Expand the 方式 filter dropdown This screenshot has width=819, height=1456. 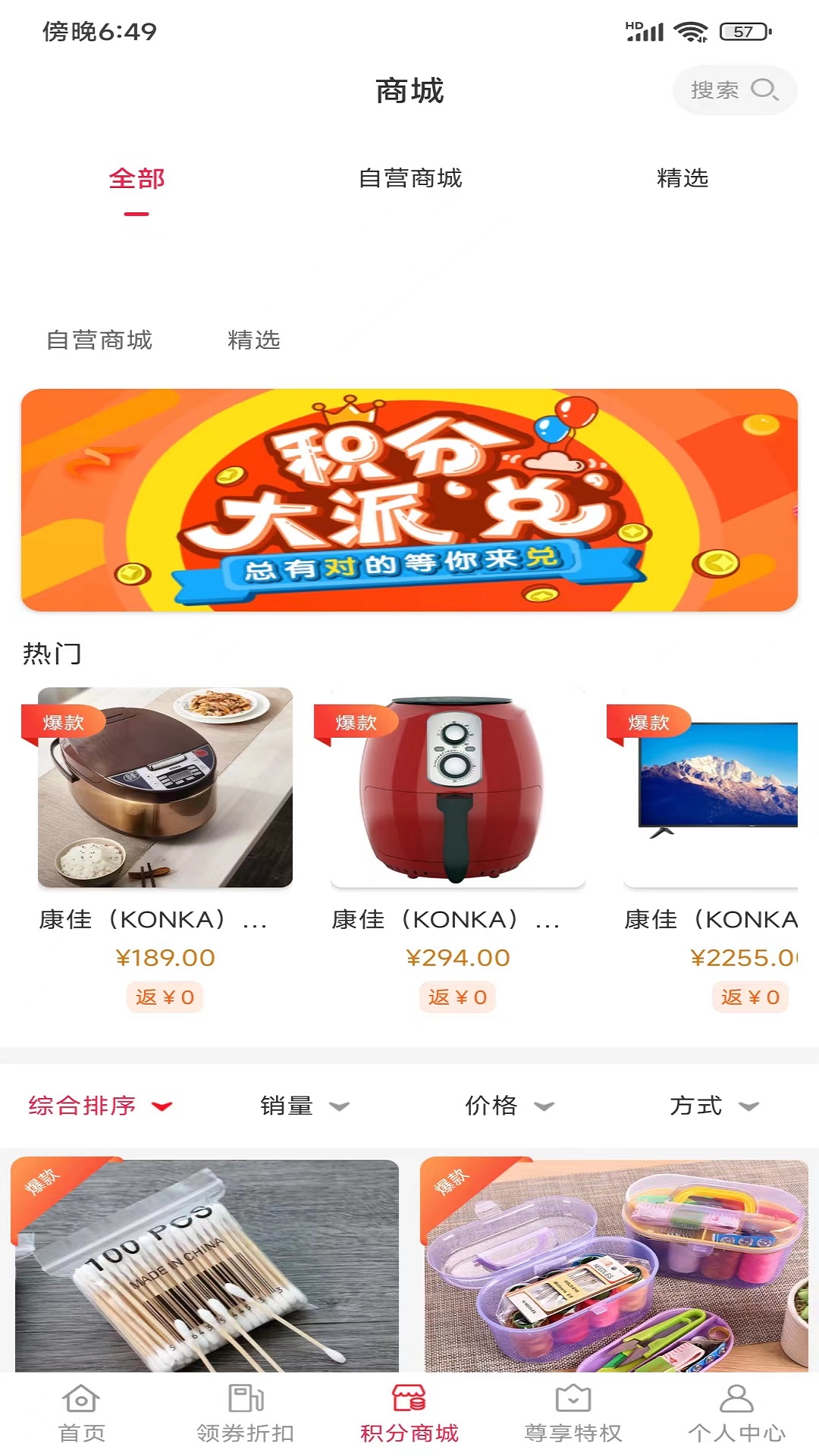click(x=713, y=1106)
